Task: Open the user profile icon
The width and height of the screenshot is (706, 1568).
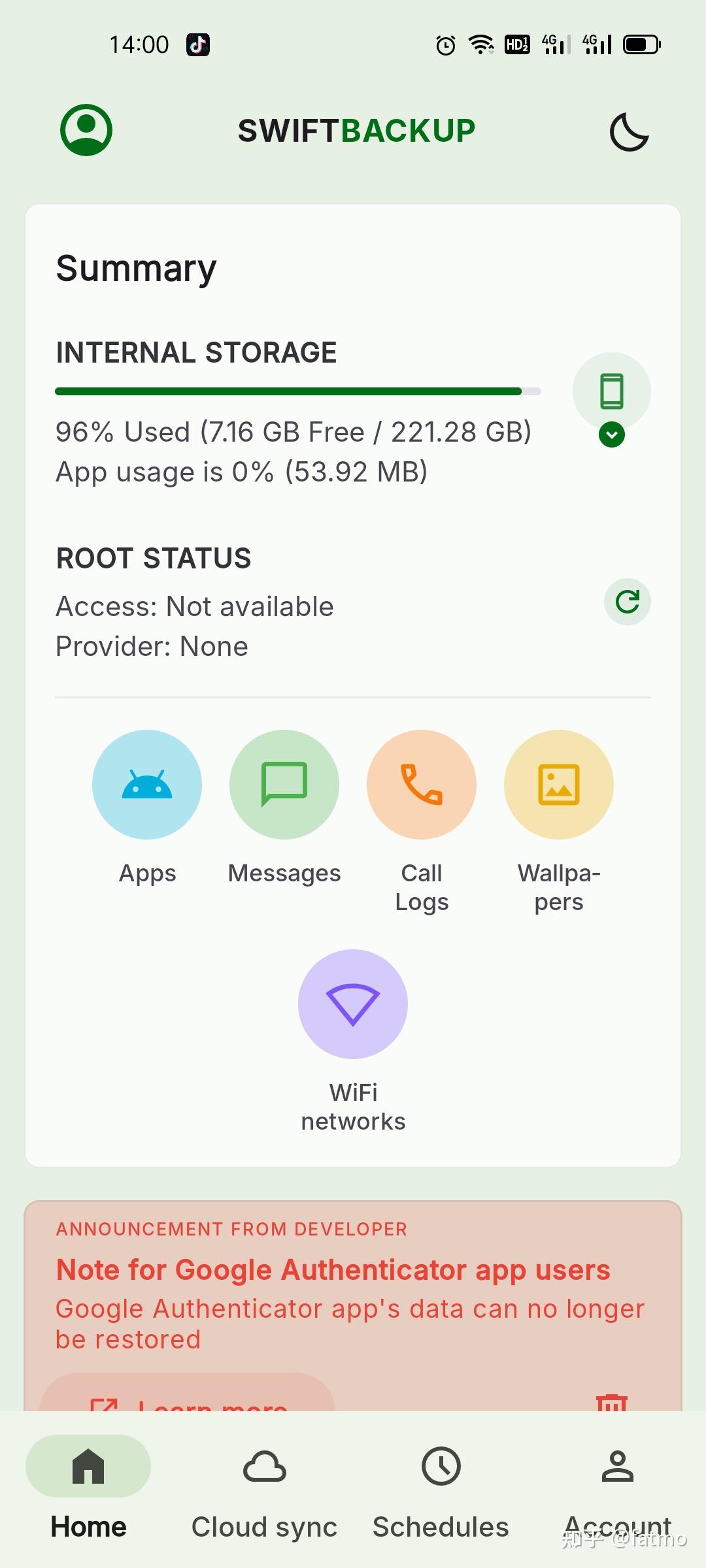Action: [x=85, y=129]
